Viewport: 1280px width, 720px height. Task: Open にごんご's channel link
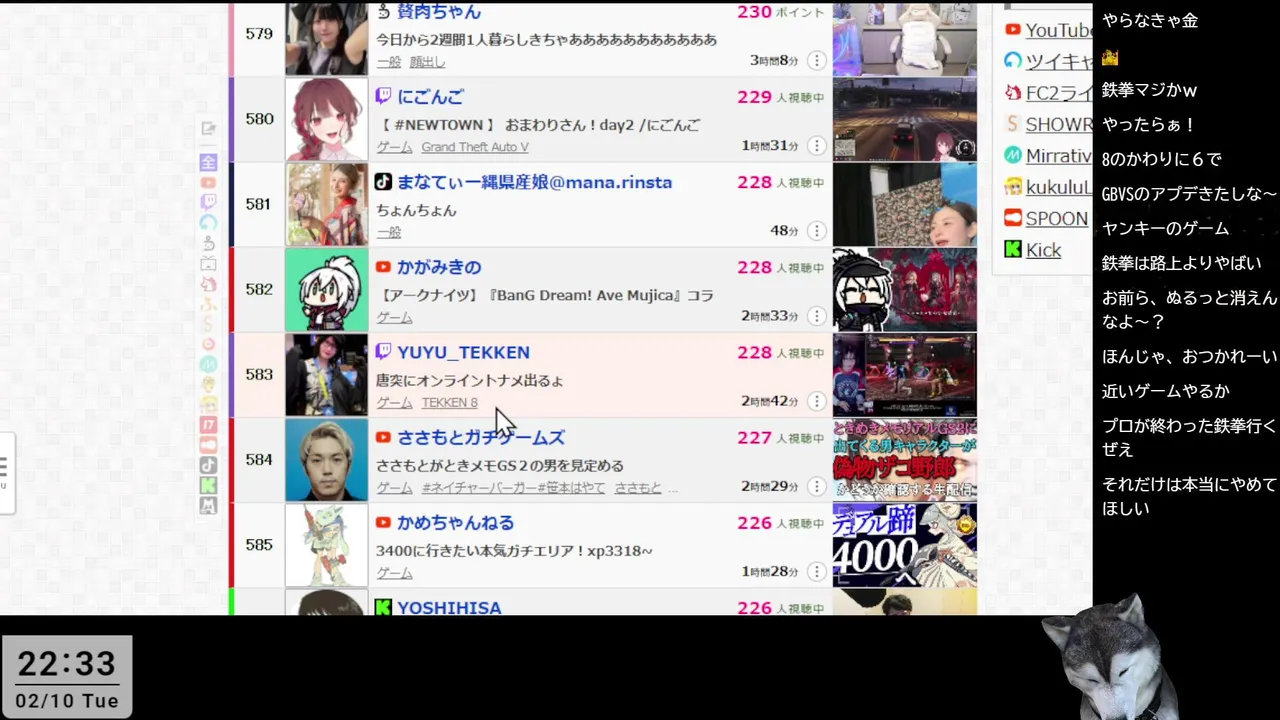(430, 97)
